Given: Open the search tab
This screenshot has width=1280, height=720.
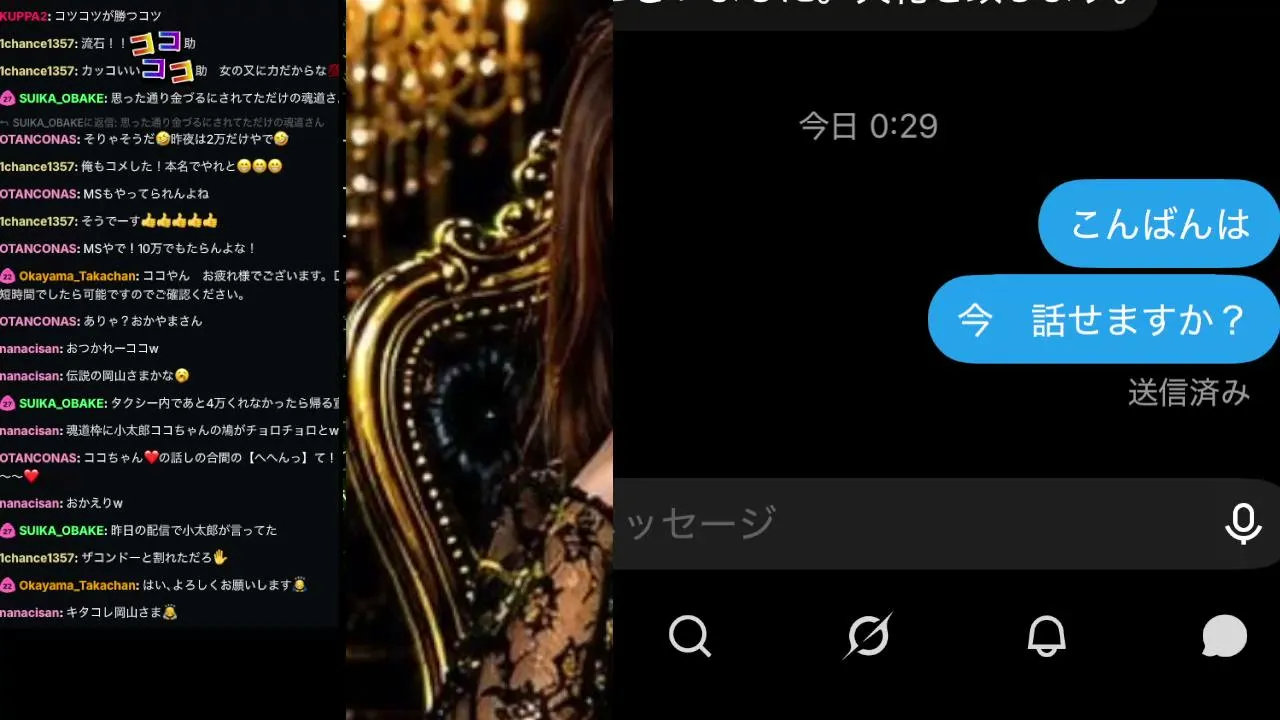Looking at the screenshot, I should 690,636.
